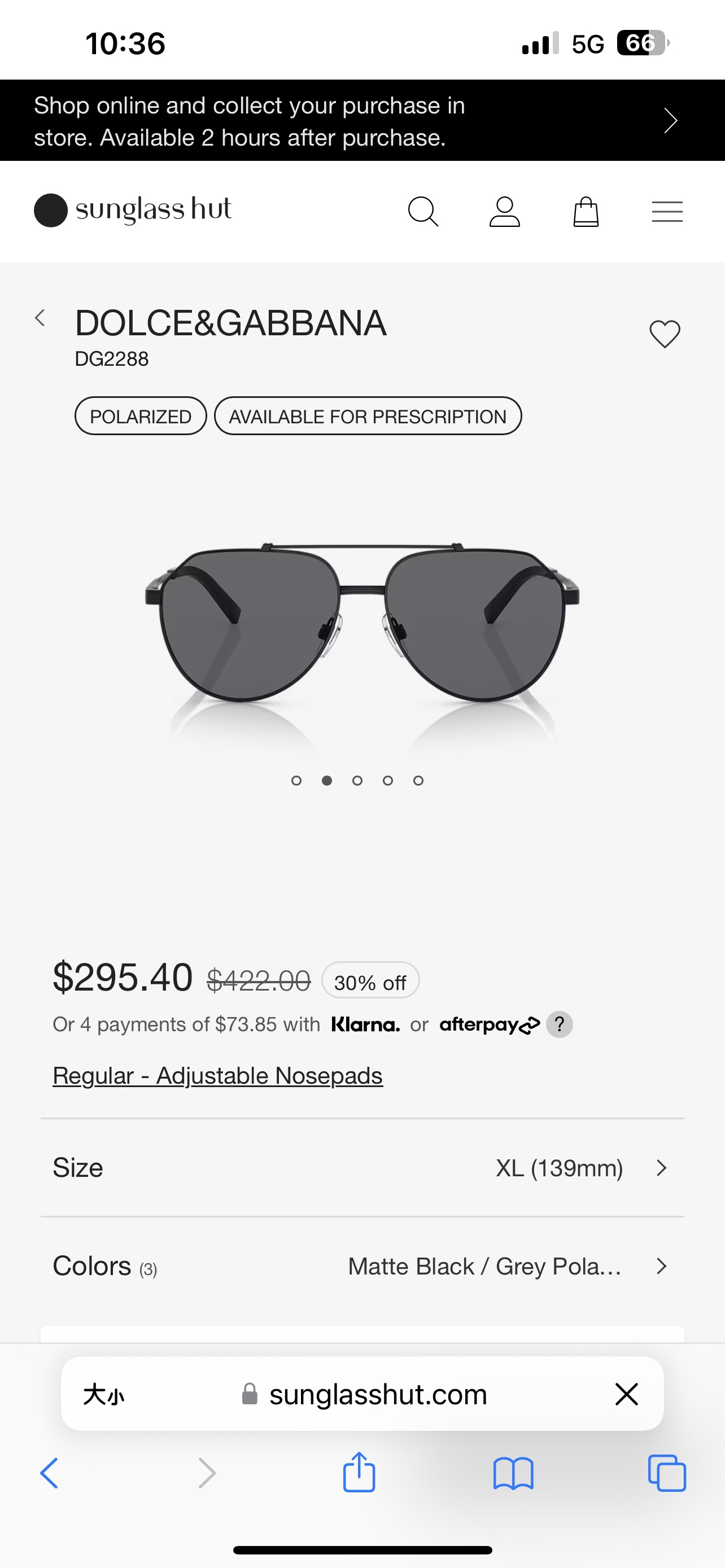
Task: Open the Regular - Adjustable Nosepads link
Action: pos(217,1076)
